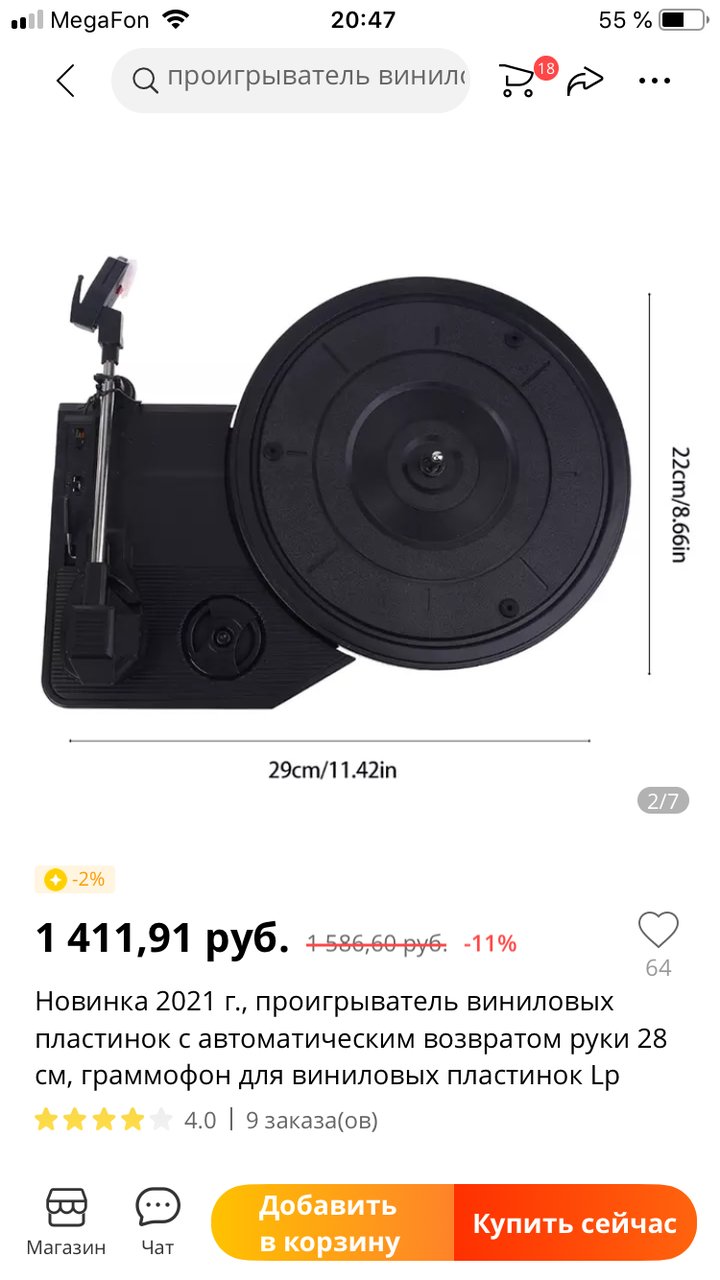Go back with the arrow icon

click(66, 81)
